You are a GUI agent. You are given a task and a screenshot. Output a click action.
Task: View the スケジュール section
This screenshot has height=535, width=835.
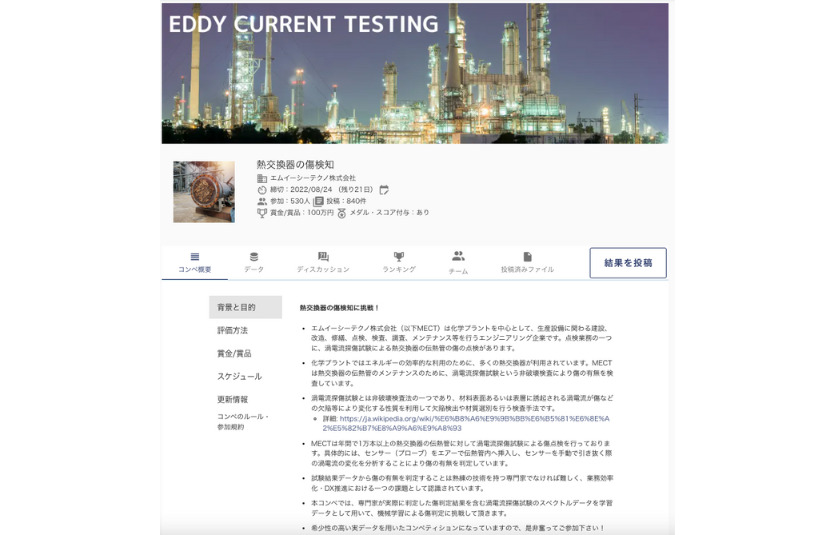pyautogui.click(x=239, y=376)
